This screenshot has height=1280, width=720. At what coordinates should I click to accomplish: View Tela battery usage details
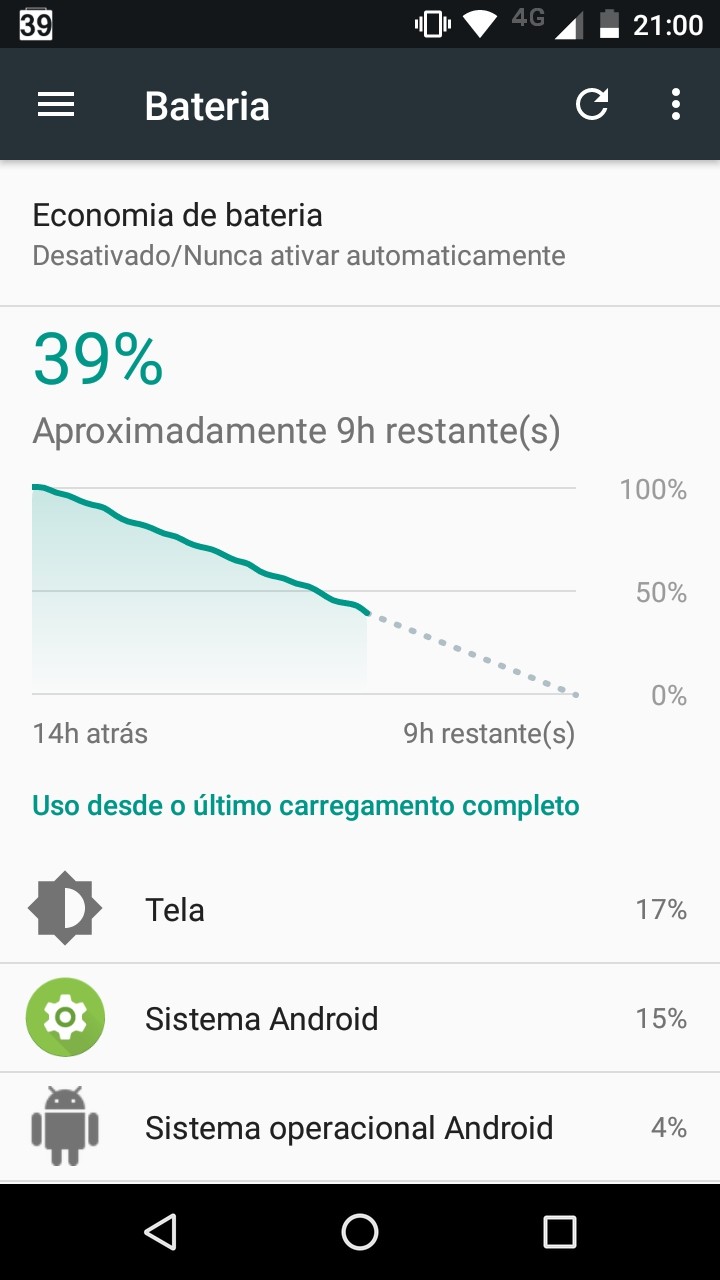click(x=360, y=909)
